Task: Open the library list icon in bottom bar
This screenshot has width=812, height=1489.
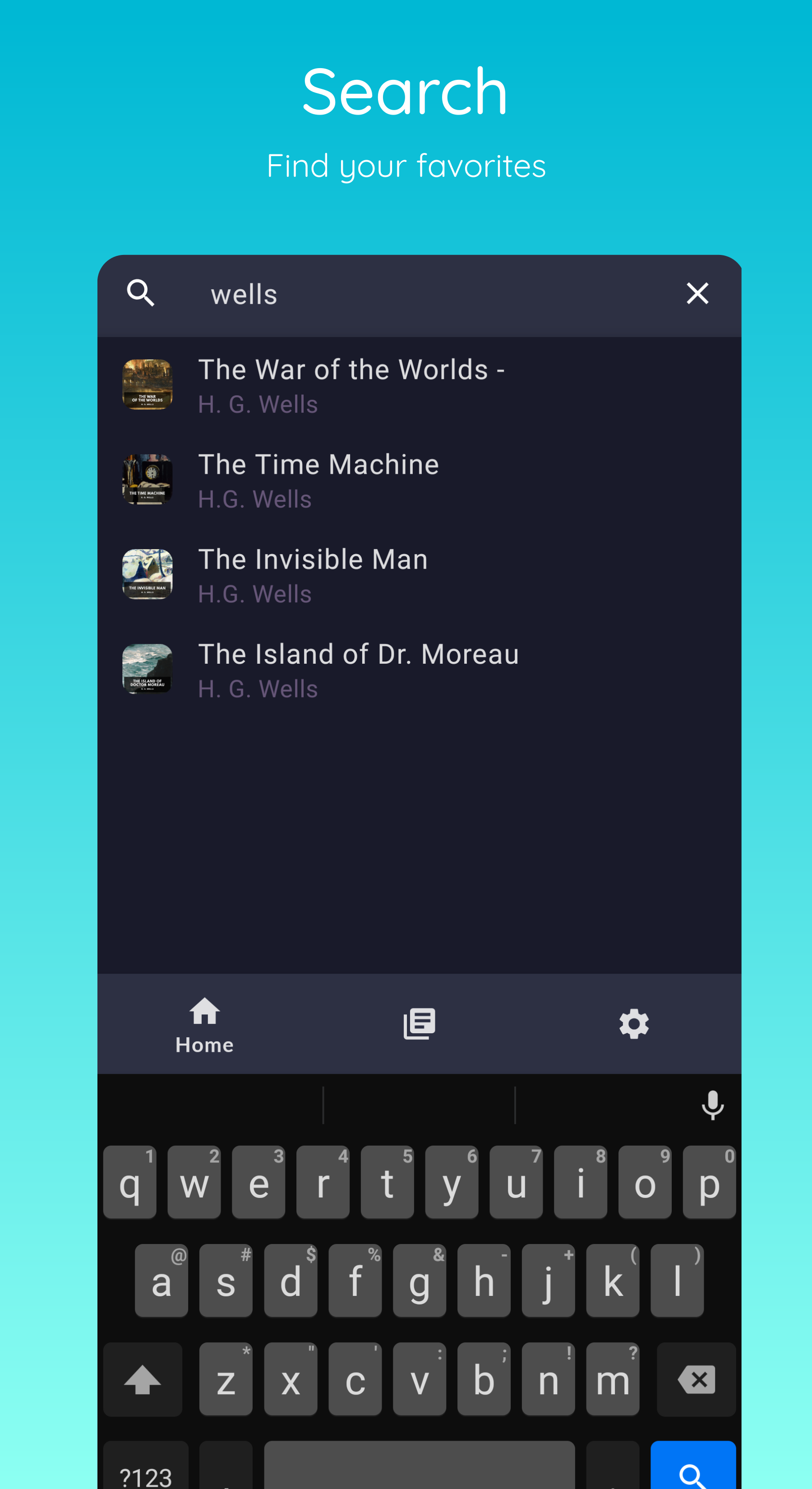Action: point(419,1023)
